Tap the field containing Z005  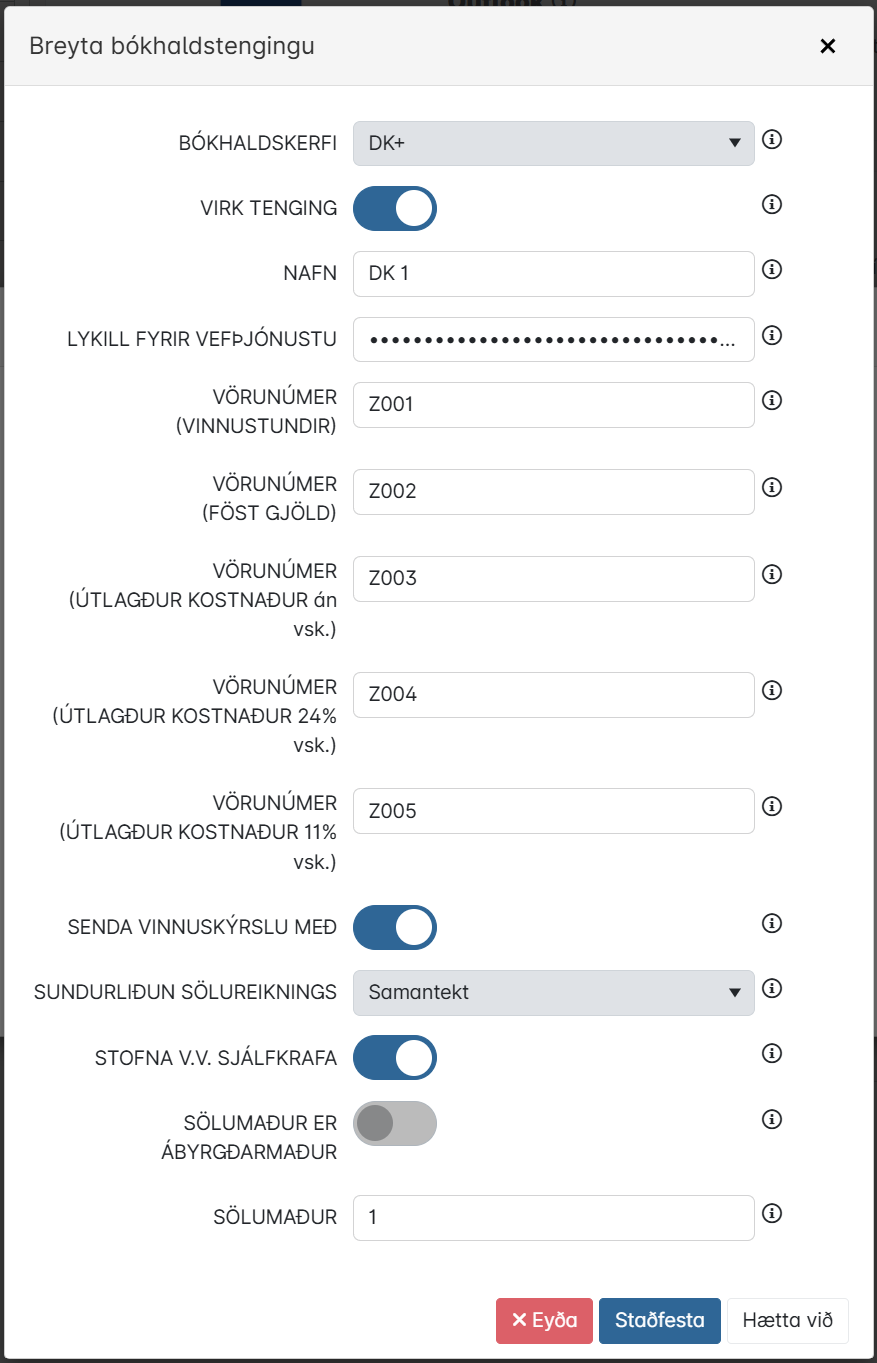pyautogui.click(x=553, y=810)
